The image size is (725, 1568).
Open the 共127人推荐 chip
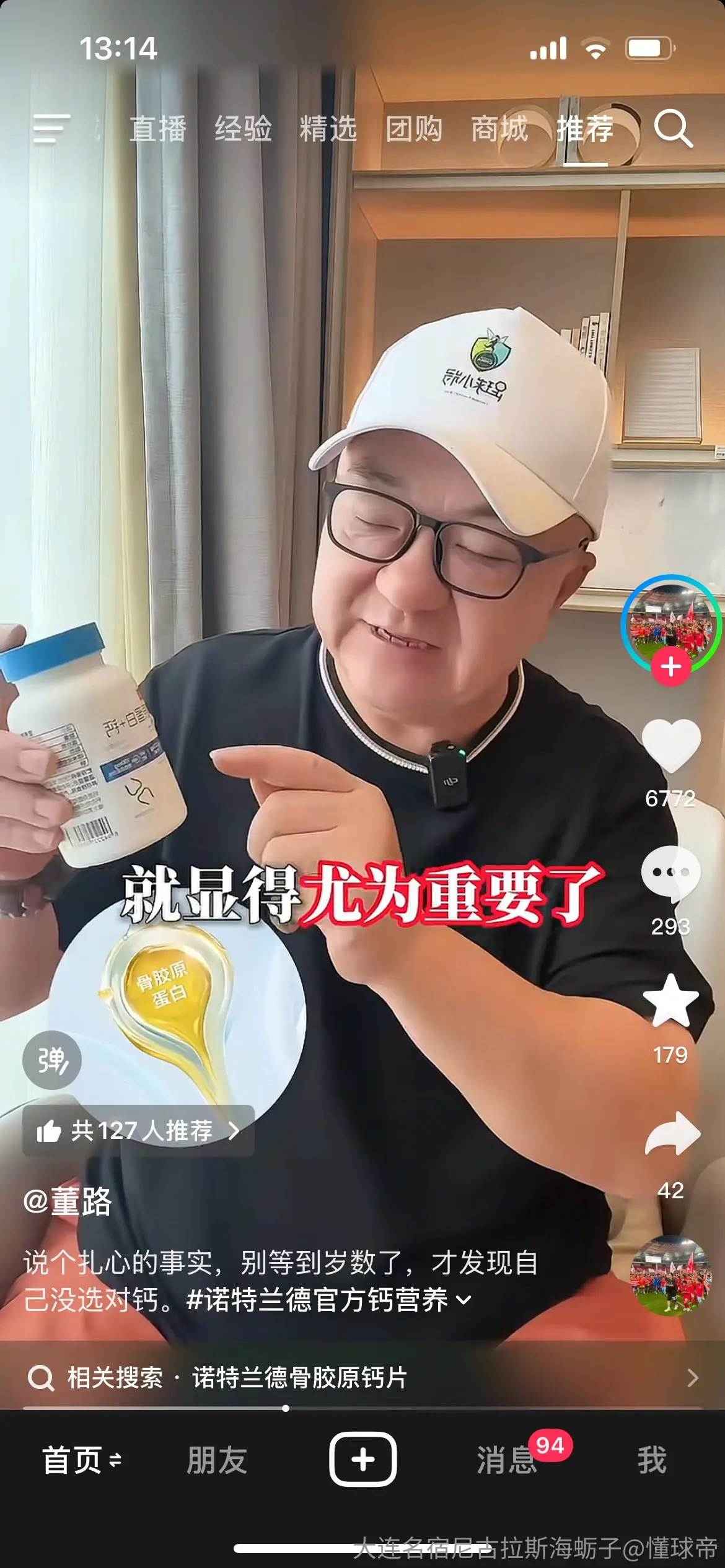pos(138,1131)
